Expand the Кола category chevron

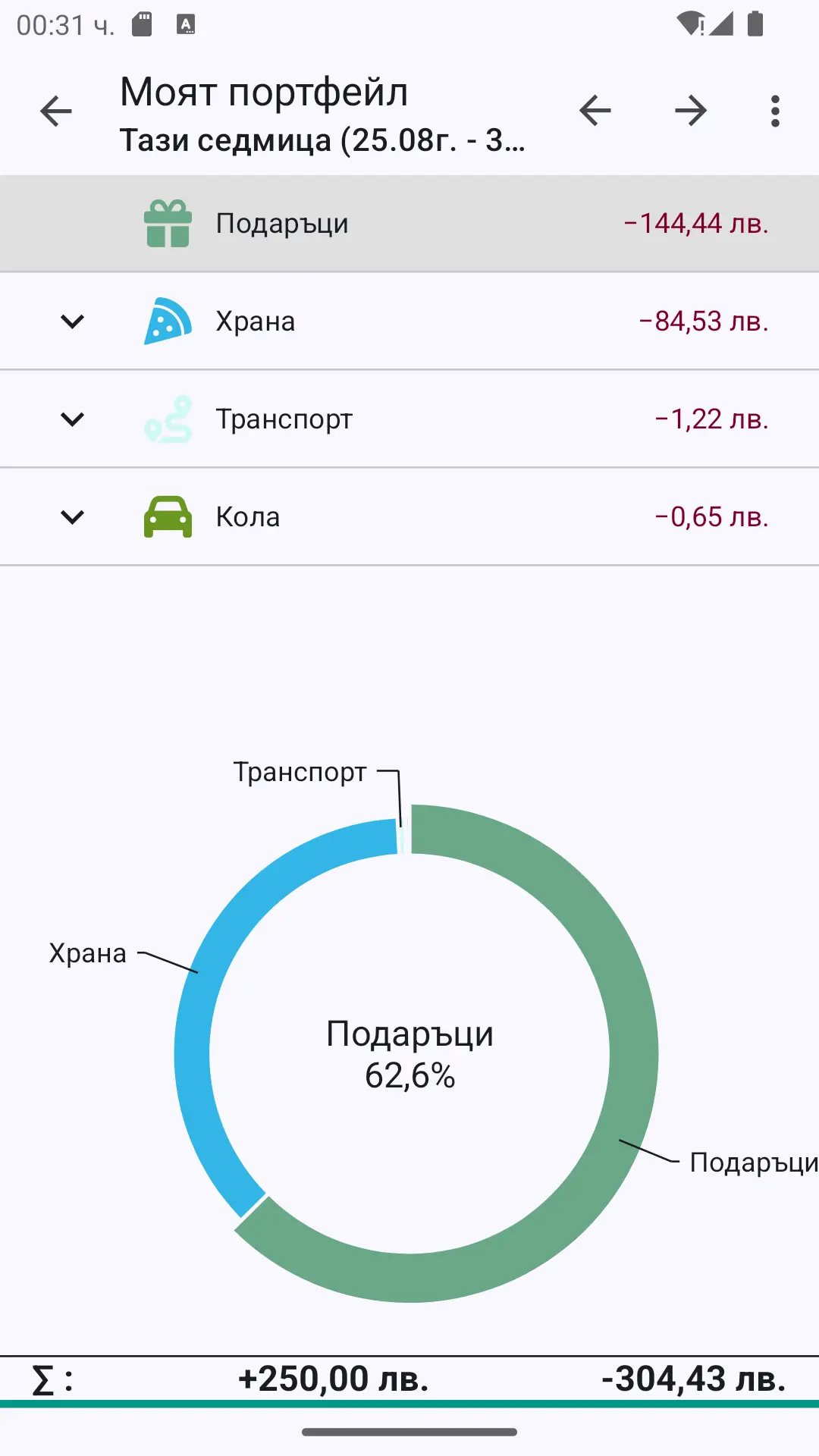point(72,517)
